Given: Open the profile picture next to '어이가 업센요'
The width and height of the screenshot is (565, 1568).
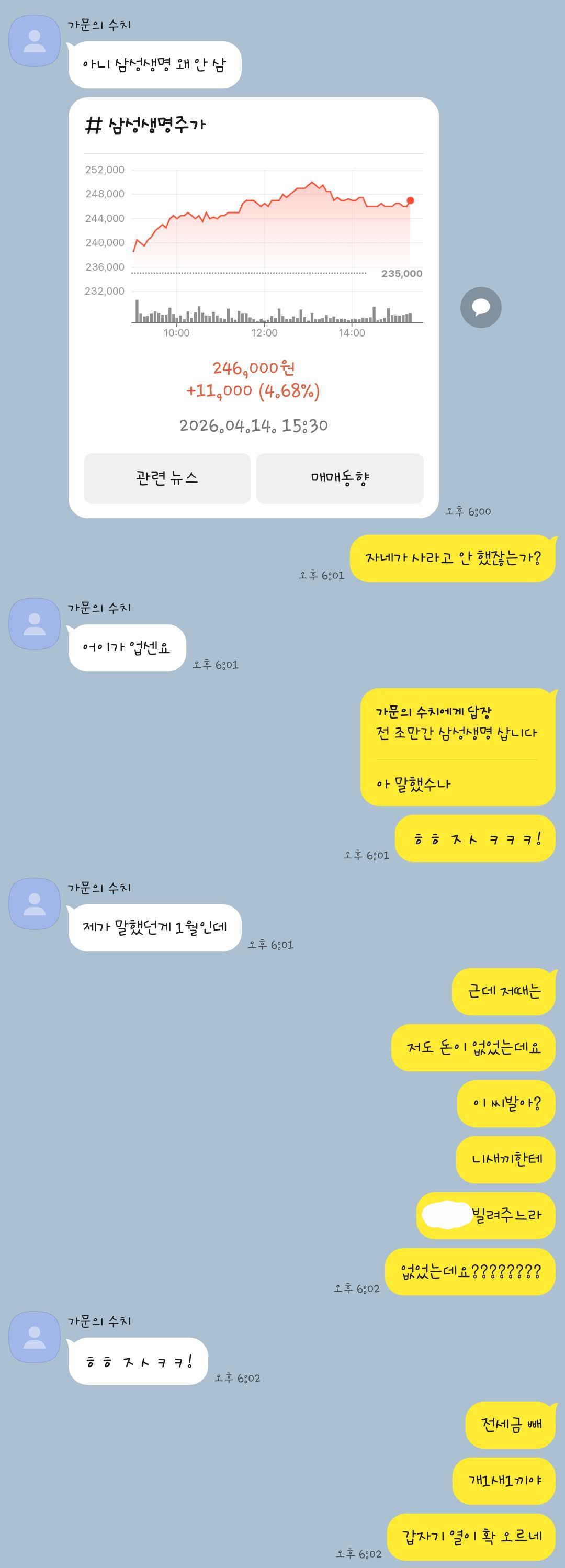Looking at the screenshot, I should (x=34, y=623).
